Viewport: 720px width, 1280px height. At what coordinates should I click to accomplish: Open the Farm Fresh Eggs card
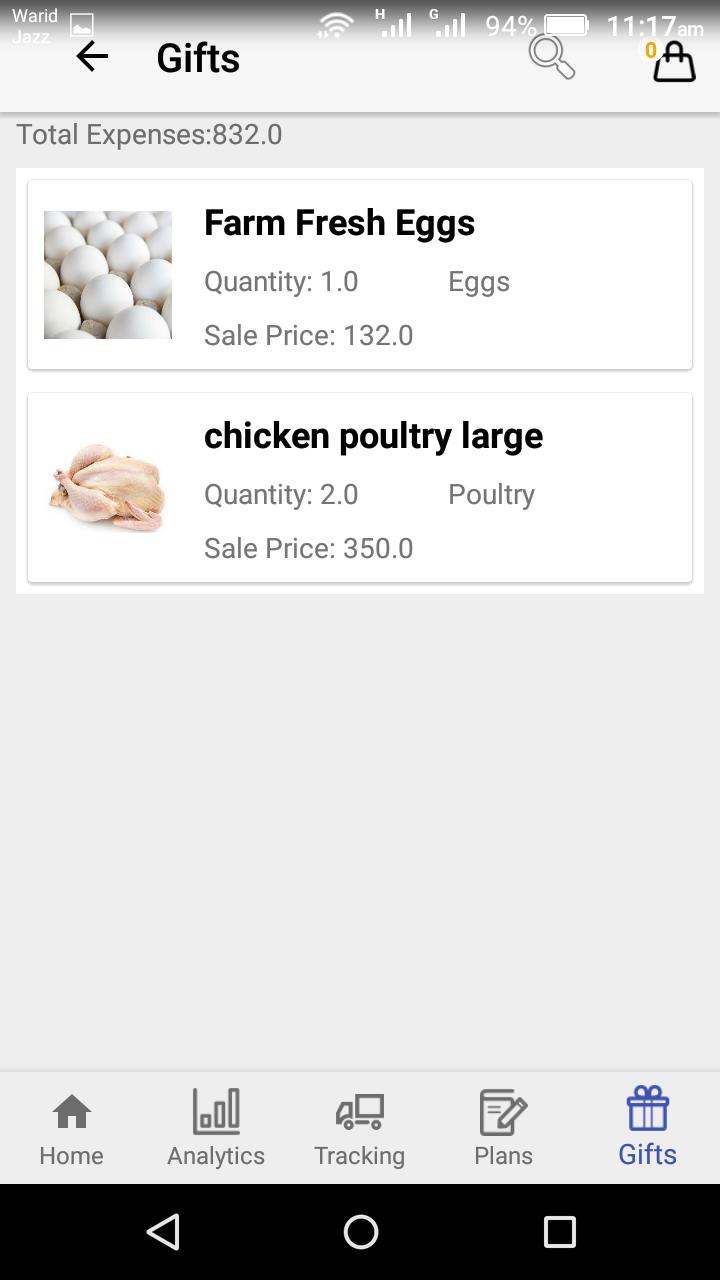pyautogui.click(x=360, y=275)
